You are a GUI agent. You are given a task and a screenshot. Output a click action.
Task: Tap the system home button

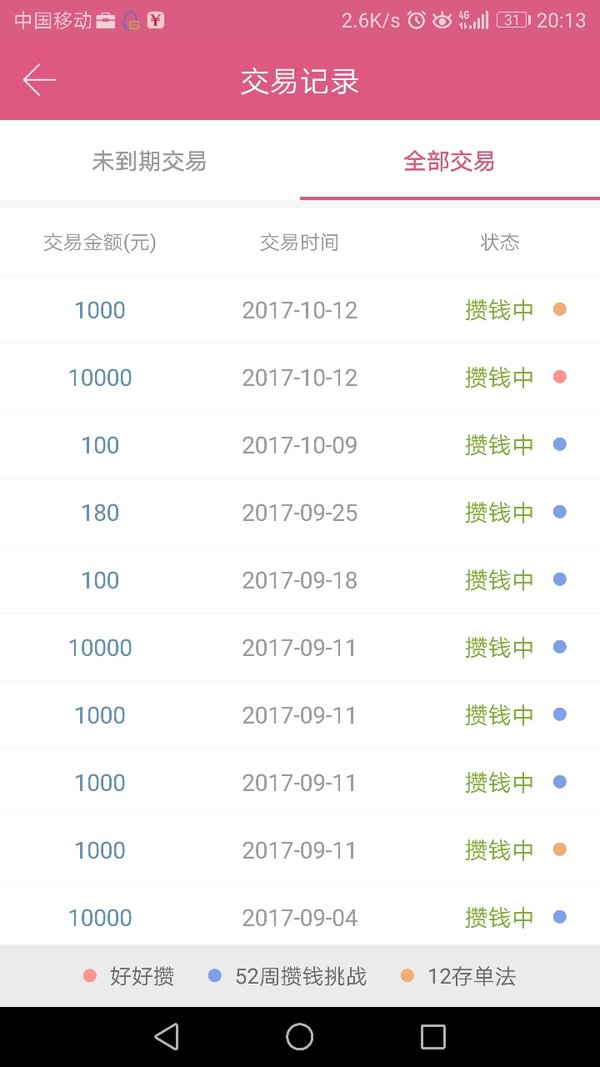coord(299,1037)
